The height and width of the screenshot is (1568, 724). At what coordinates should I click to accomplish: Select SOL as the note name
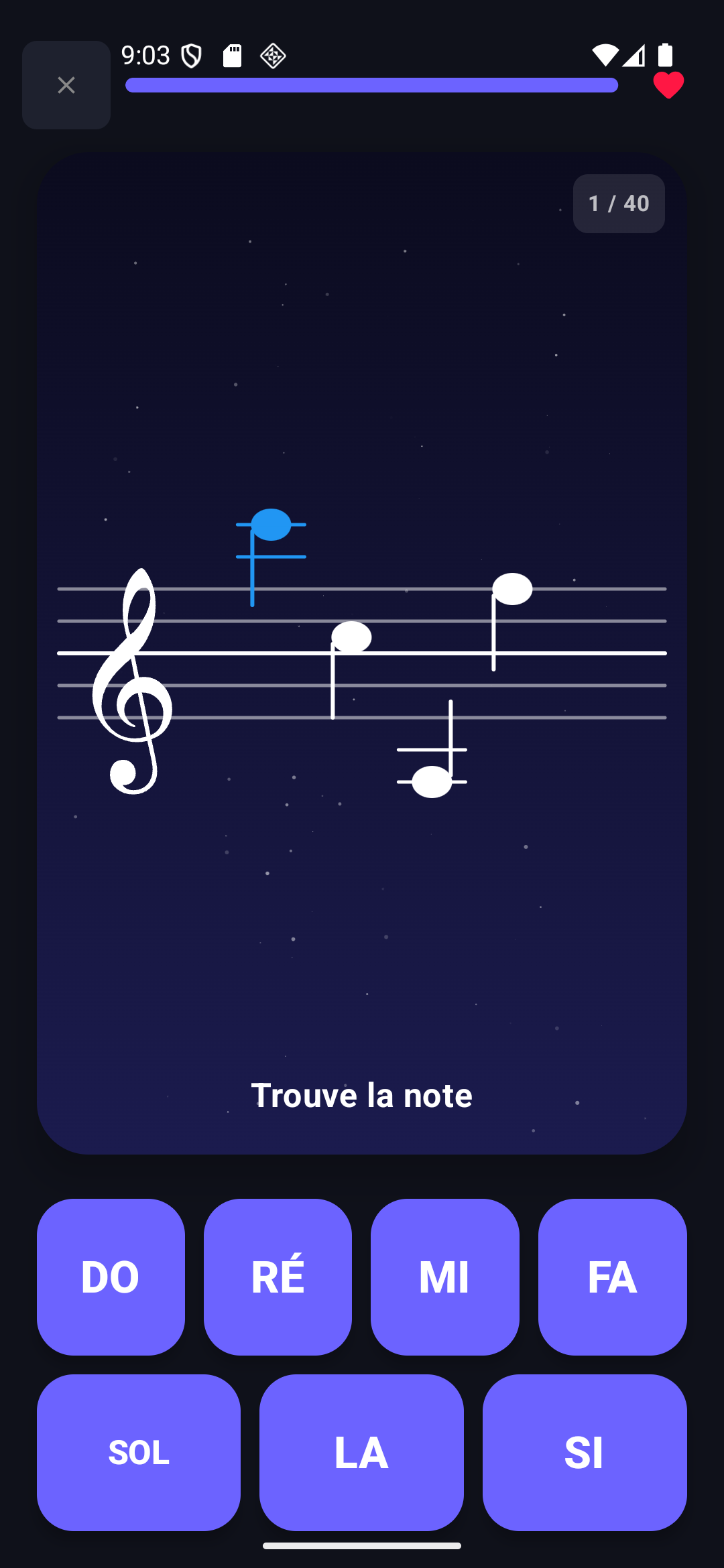[138, 1452]
